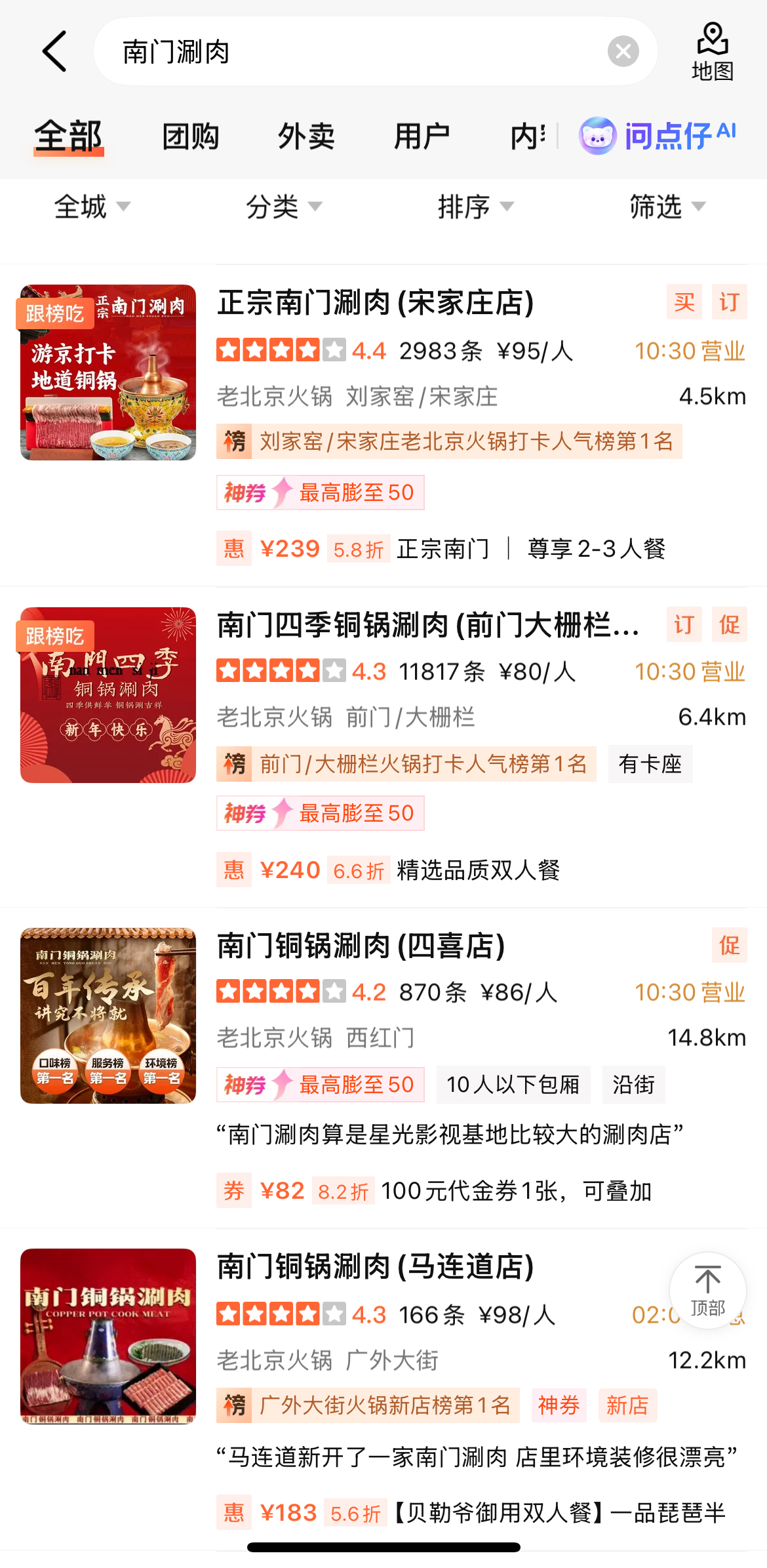
Task: Switch to the 外卖 tab
Action: (306, 136)
